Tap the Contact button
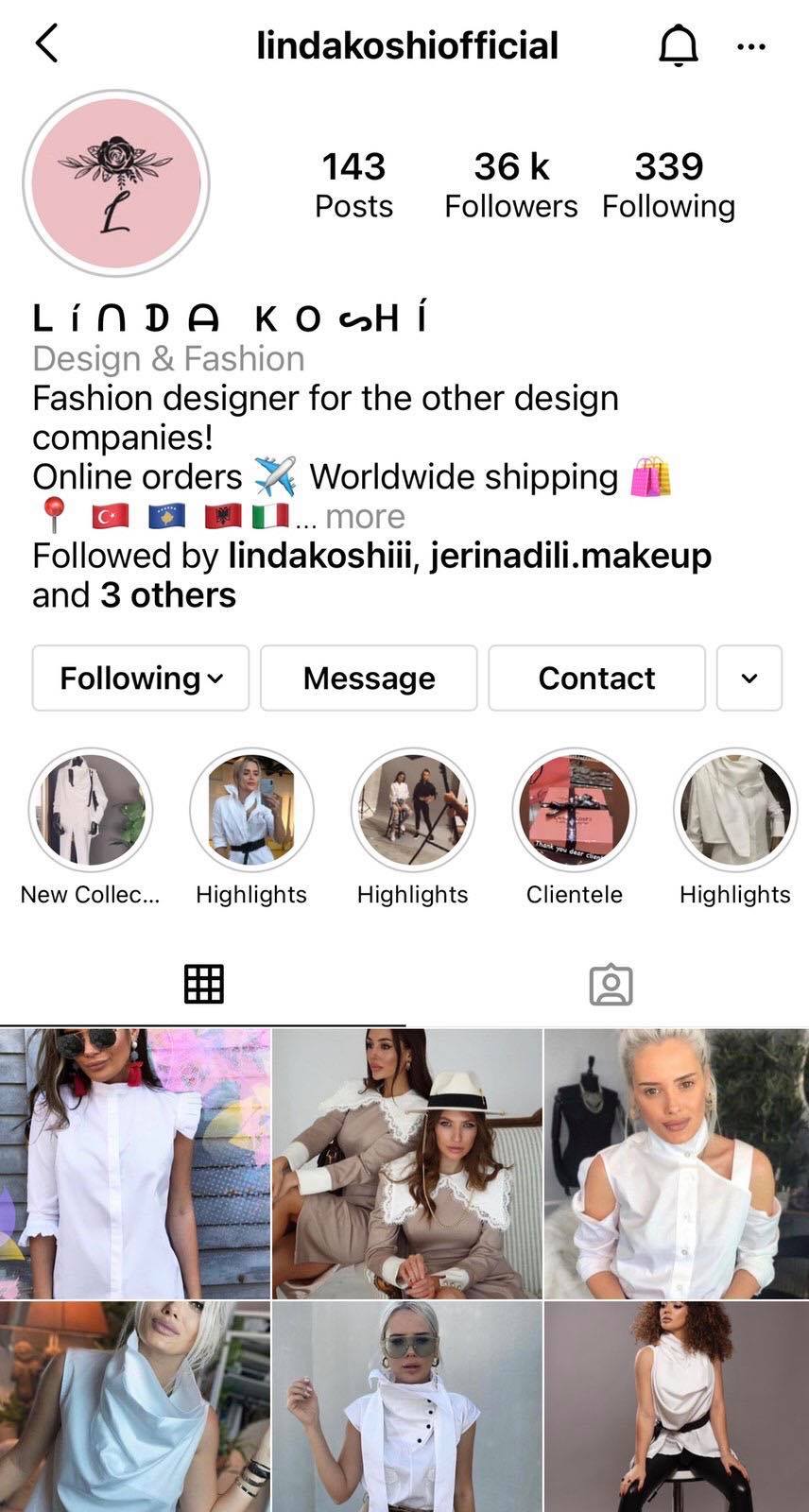 coord(596,678)
